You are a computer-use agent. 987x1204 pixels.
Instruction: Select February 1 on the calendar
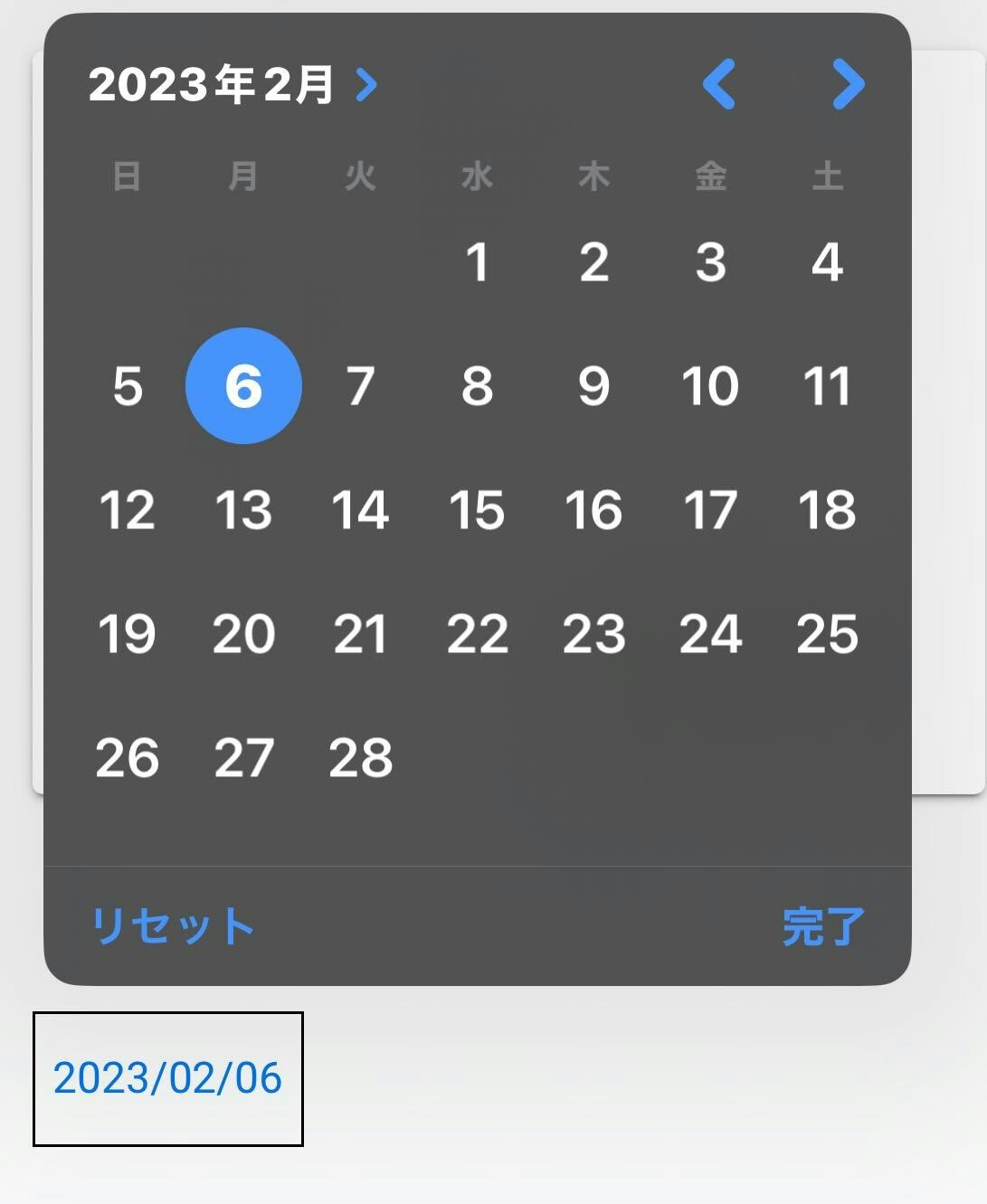(x=477, y=262)
